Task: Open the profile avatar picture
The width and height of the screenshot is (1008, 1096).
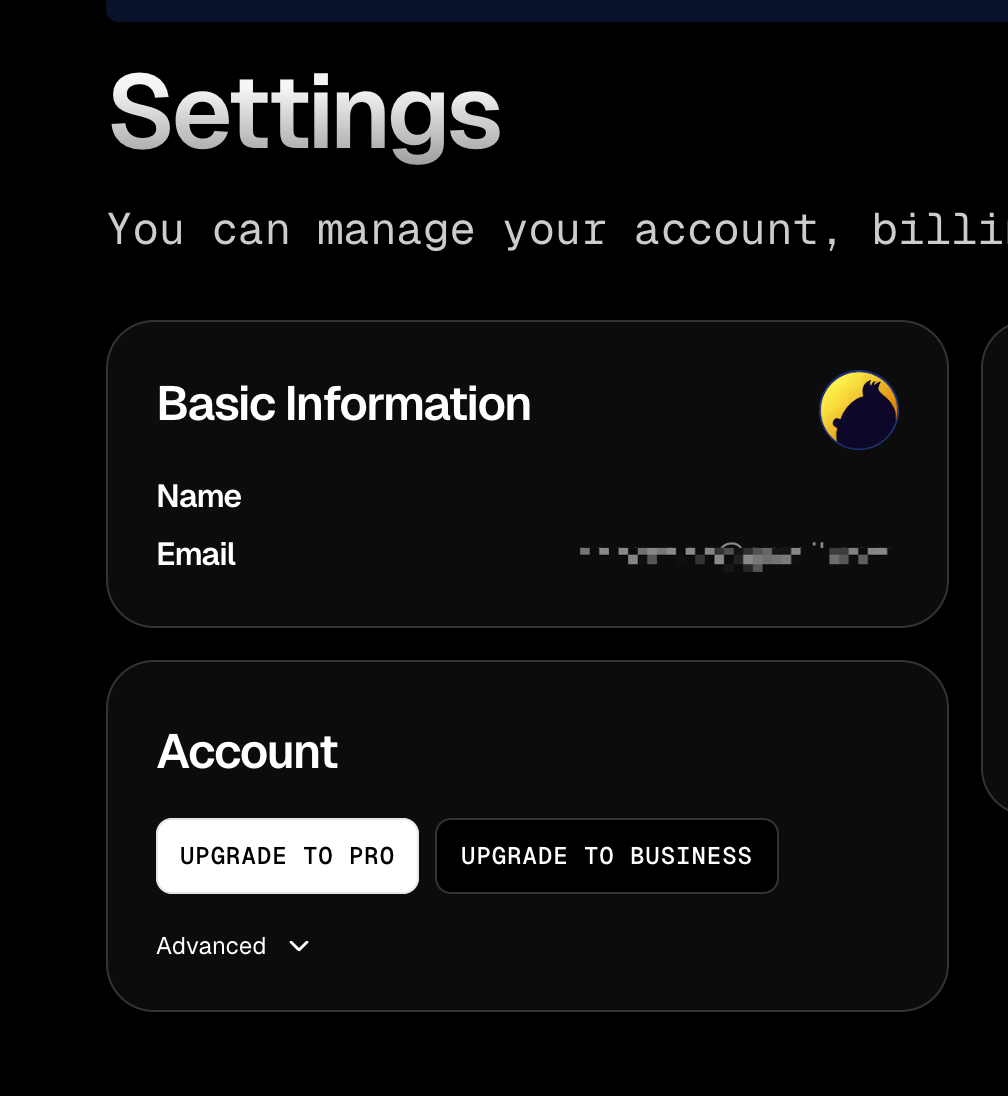Action: coord(858,410)
